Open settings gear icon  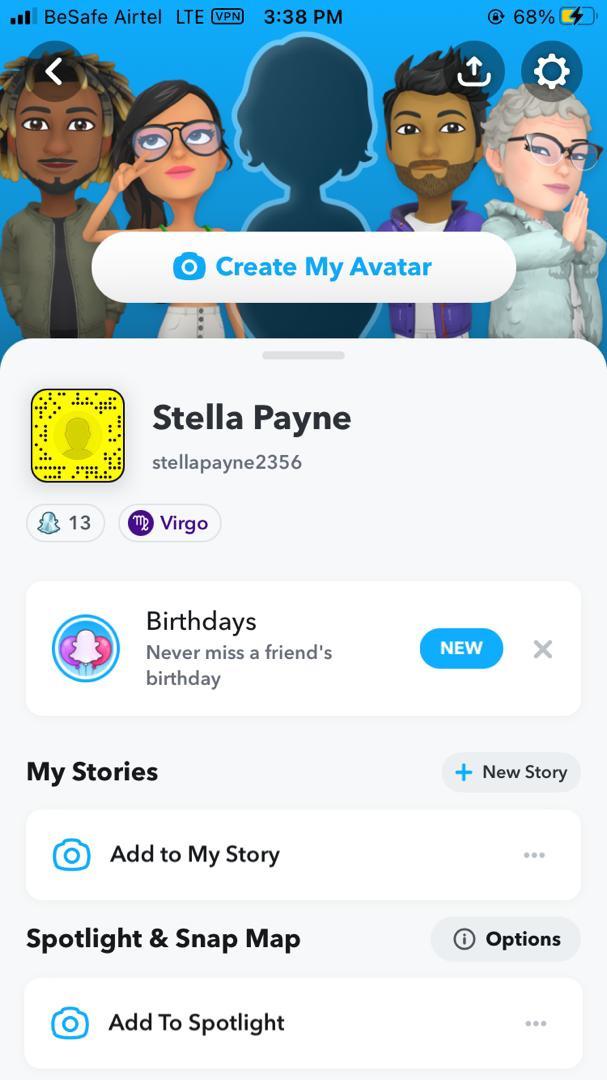pyautogui.click(x=551, y=71)
